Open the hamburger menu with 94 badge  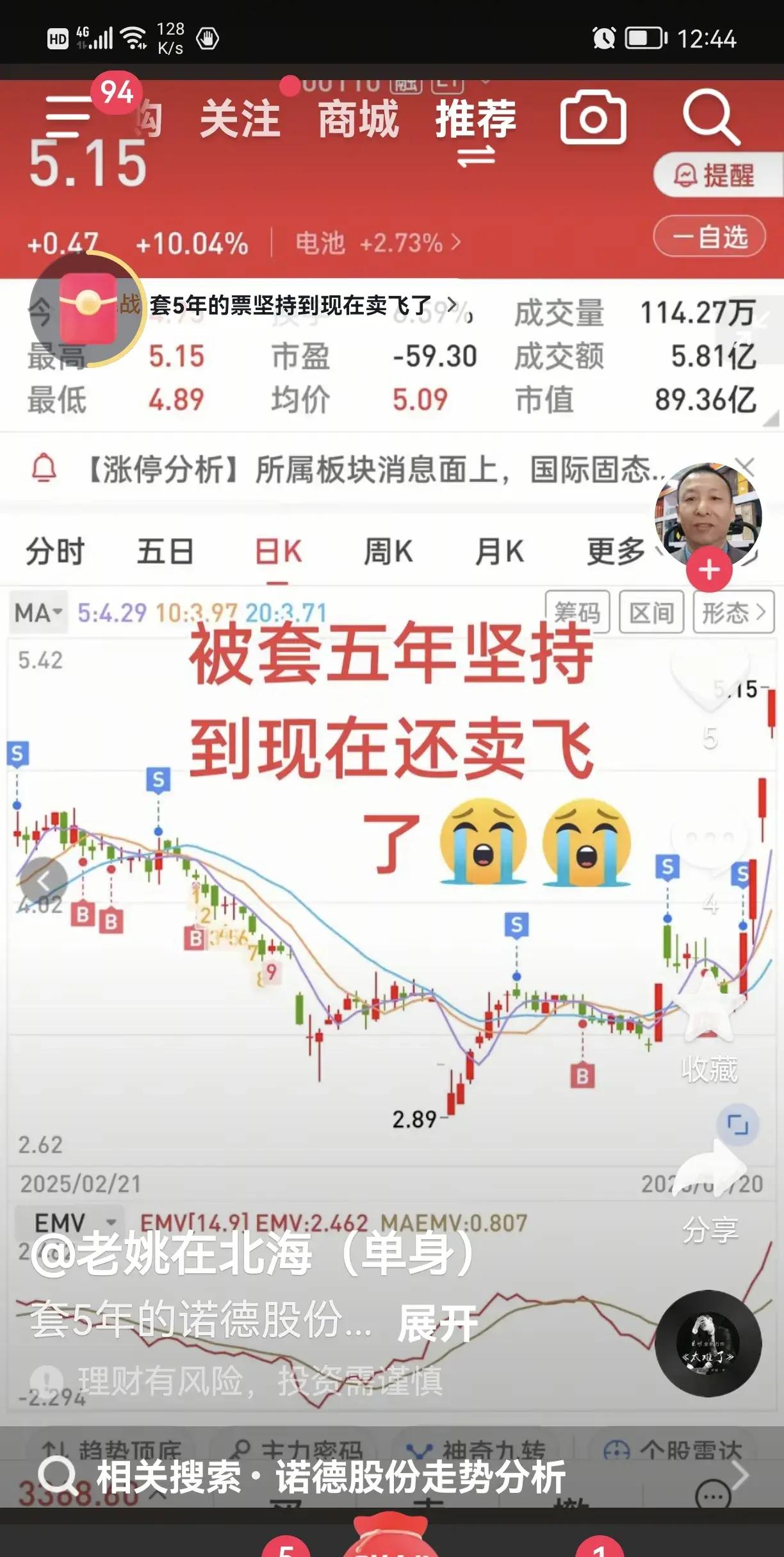tap(67, 117)
